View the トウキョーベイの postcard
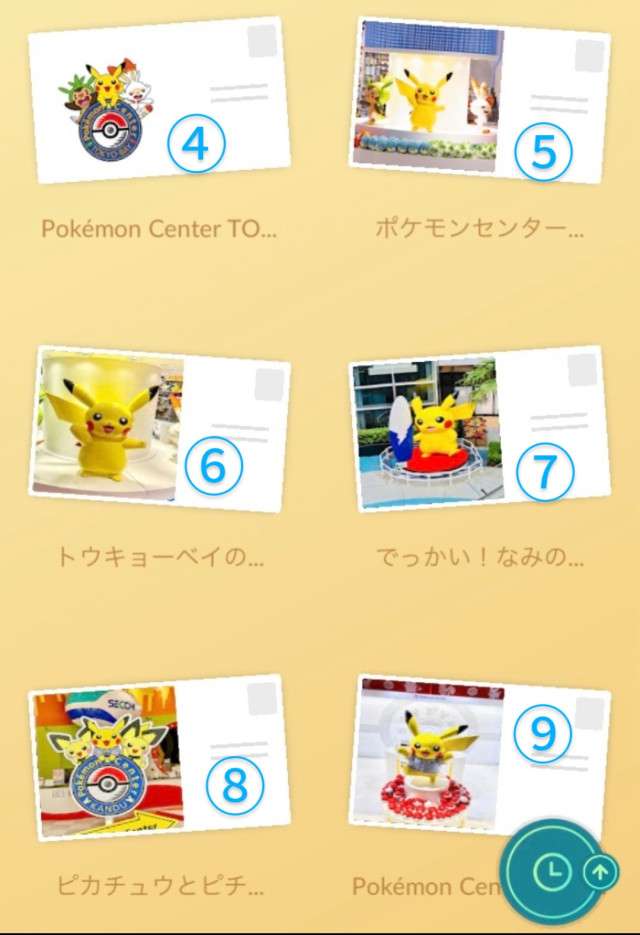 [x=160, y=428]
